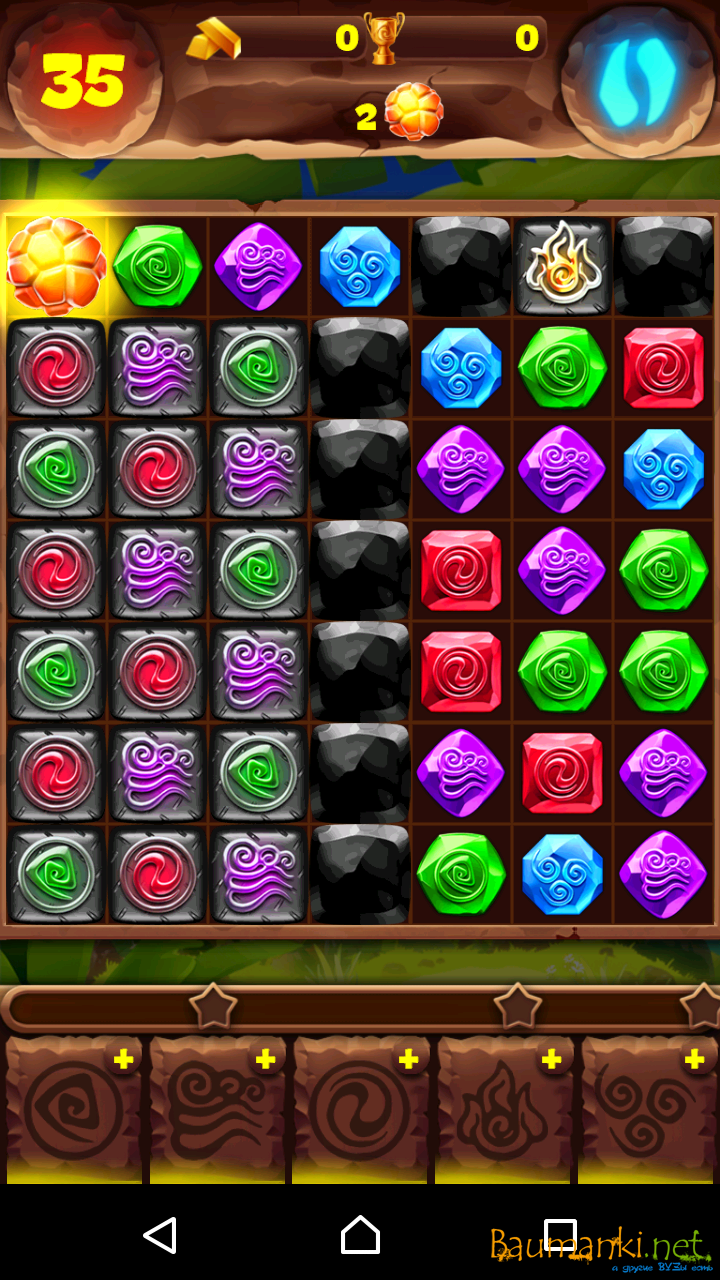Viewport: 720px width, 1280px height.
Task: Add the triple spiral booster
Action: (694, 1061)
